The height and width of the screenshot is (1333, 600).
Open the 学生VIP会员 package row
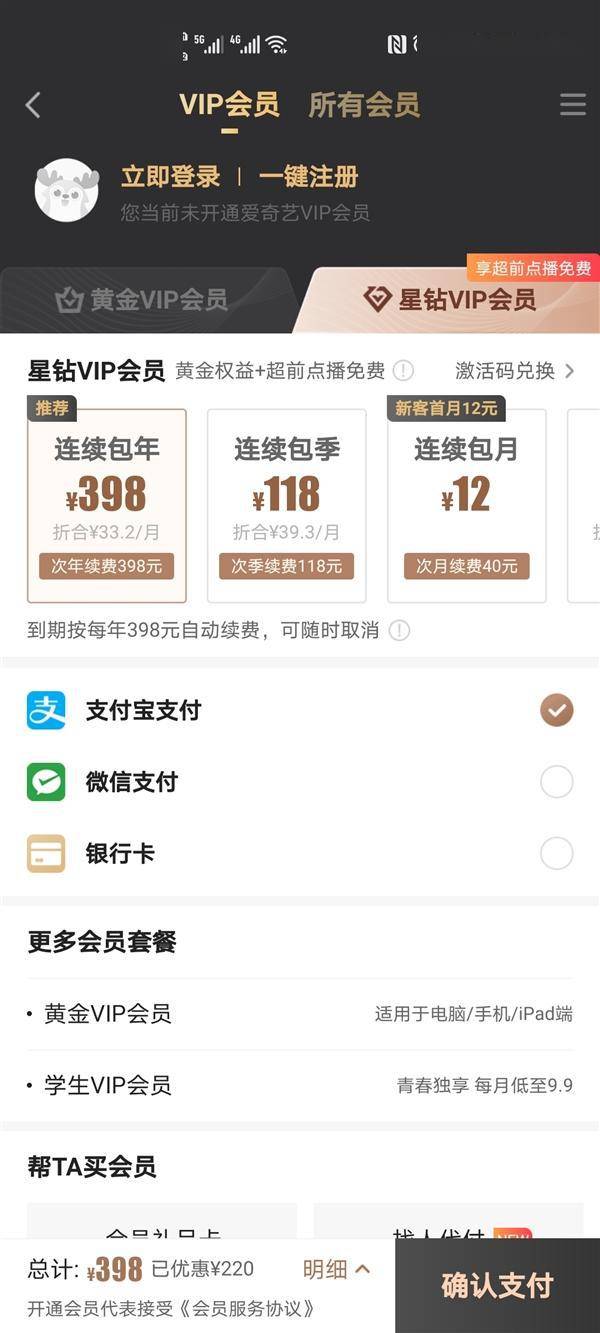click(300, 1085)
